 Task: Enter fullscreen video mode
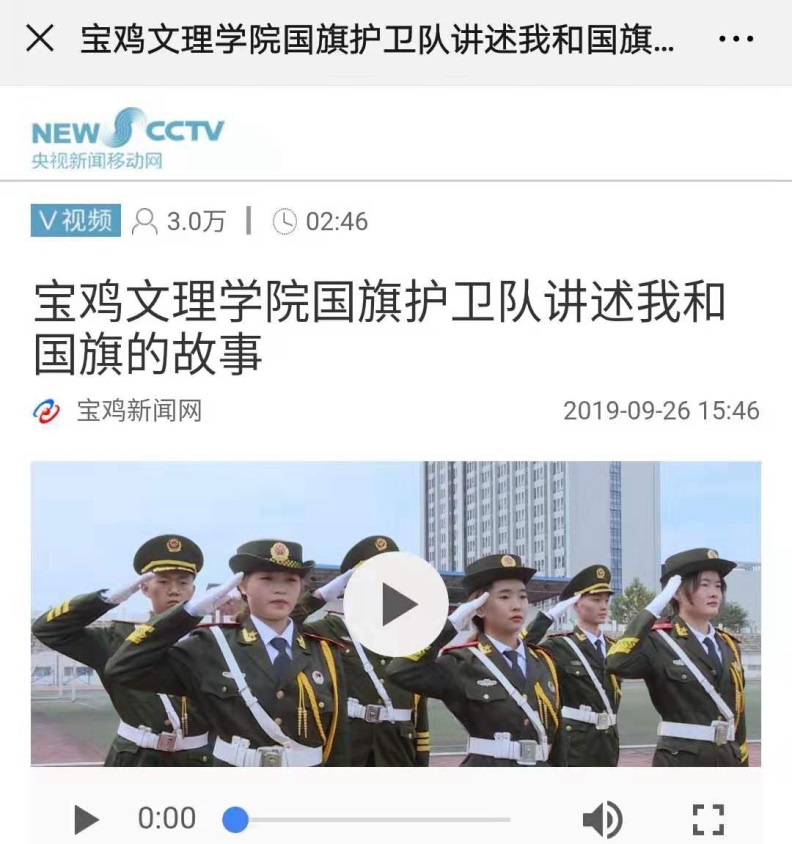pyautogui.click(x=708, y=820)
